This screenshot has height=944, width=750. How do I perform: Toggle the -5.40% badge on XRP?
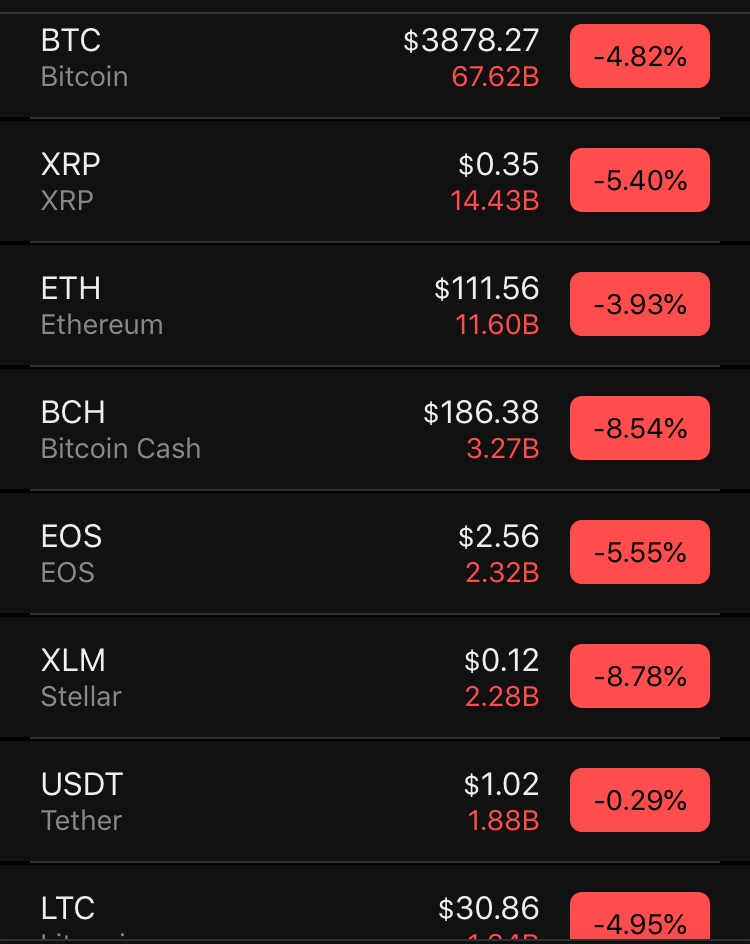click(x=639, y=181)
